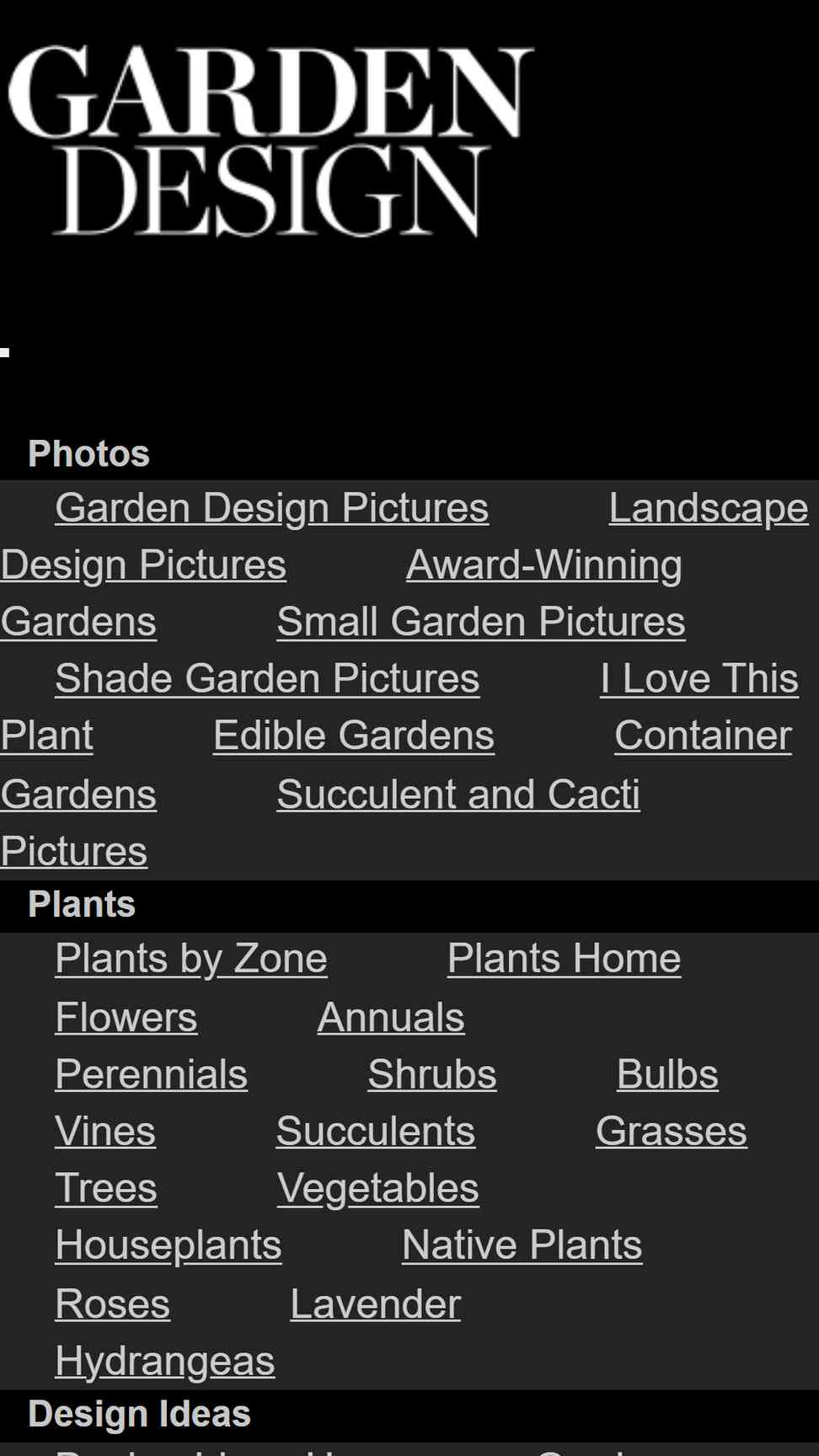The height and width of the screenshot is (1456, 819).
Task: Tap the Grasses link
Action: point(672,1132)
